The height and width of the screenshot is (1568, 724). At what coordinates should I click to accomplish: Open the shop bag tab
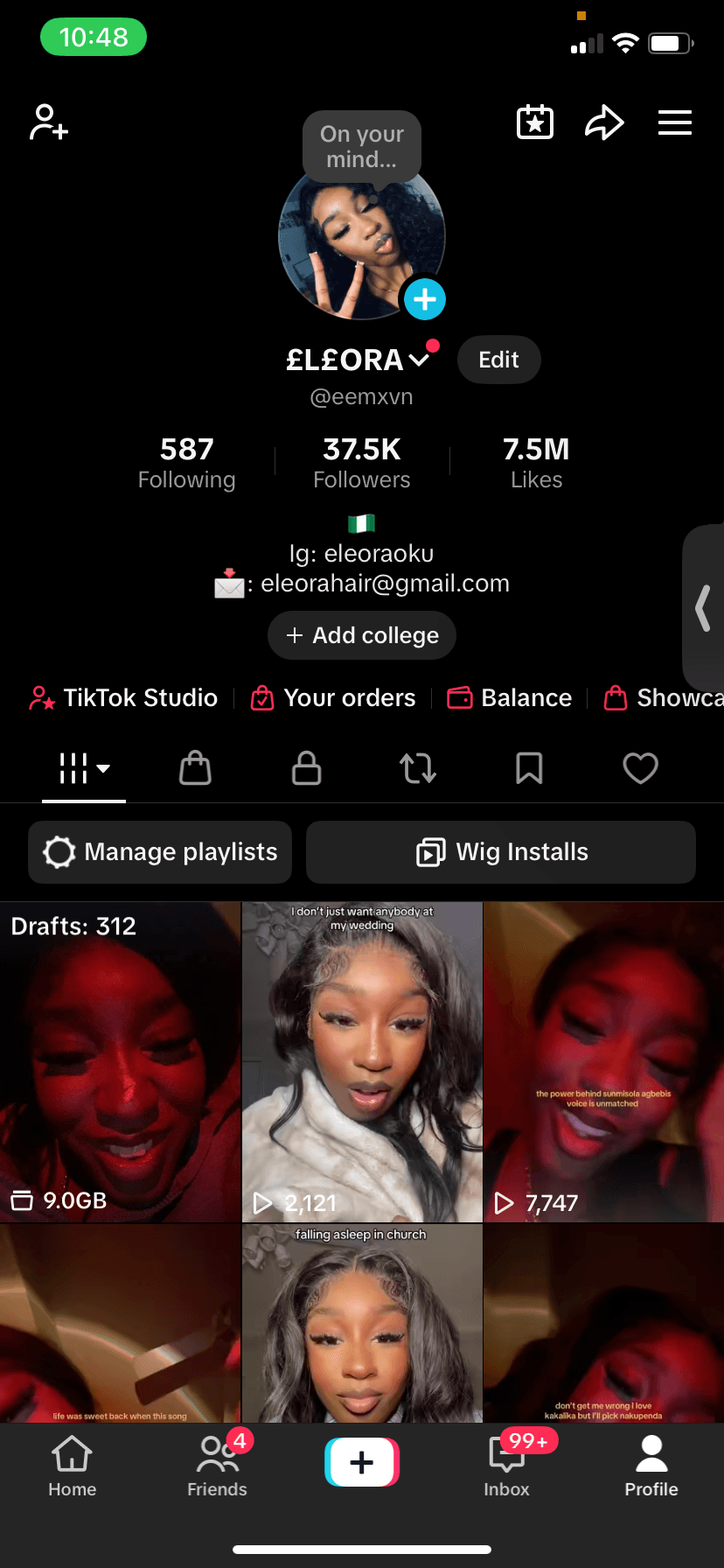coord(195,768)
